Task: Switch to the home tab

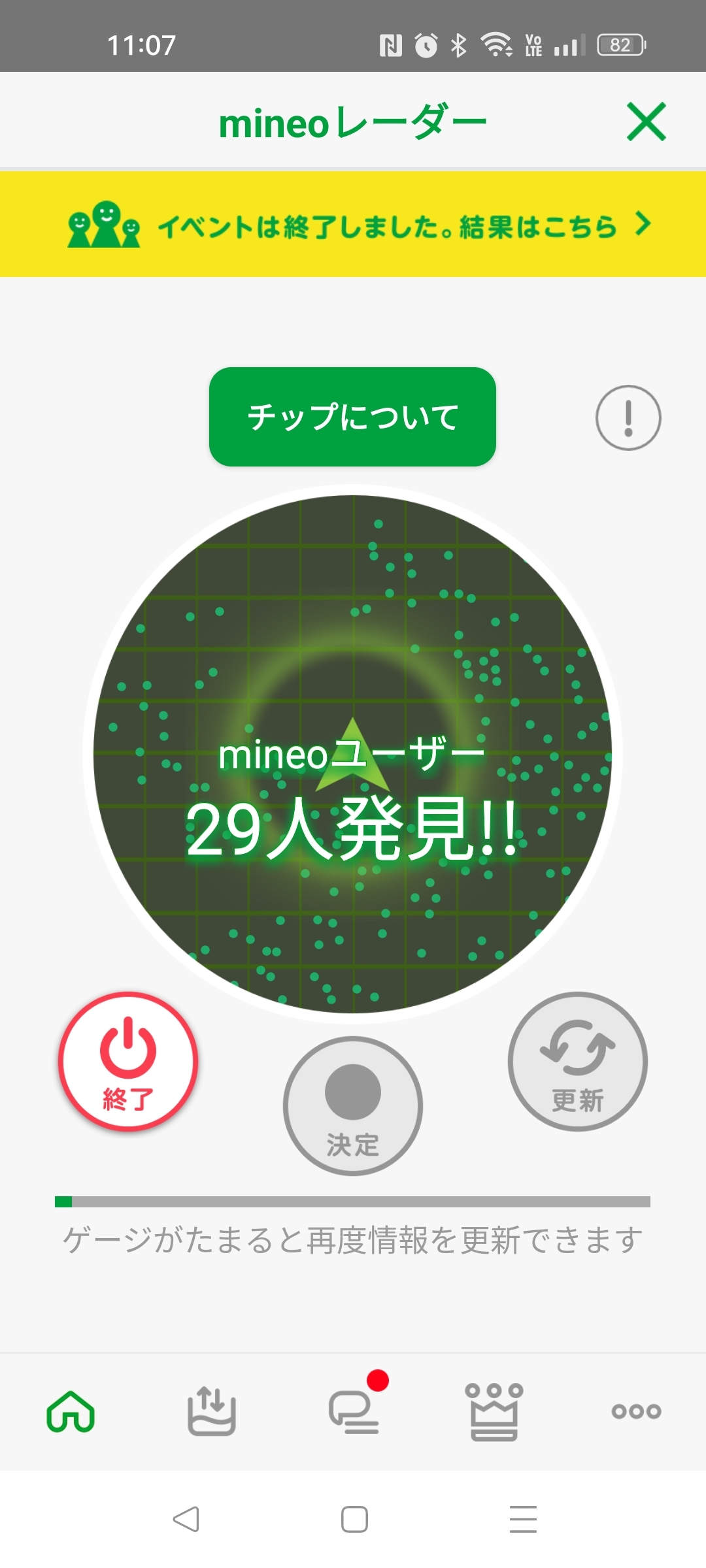Action: pyautogui.click(x=71, y=1411)
